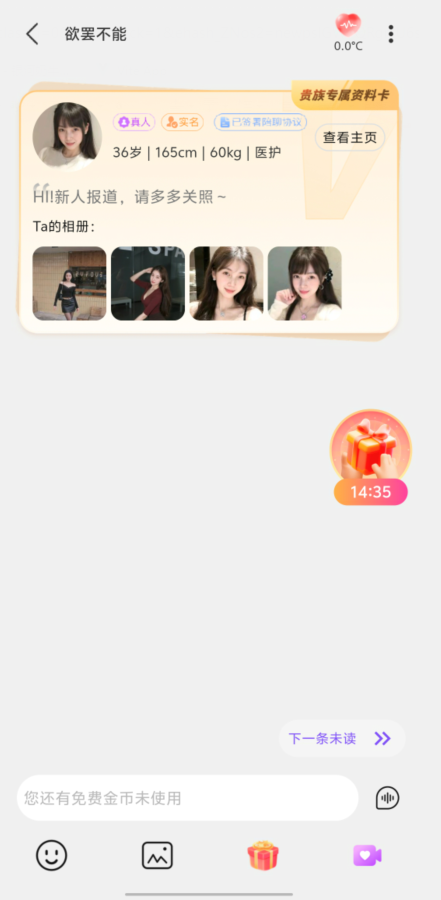Go back with the top-left arrow
The width and height of the screenshot is (441, 900).
tap(32, 34)
